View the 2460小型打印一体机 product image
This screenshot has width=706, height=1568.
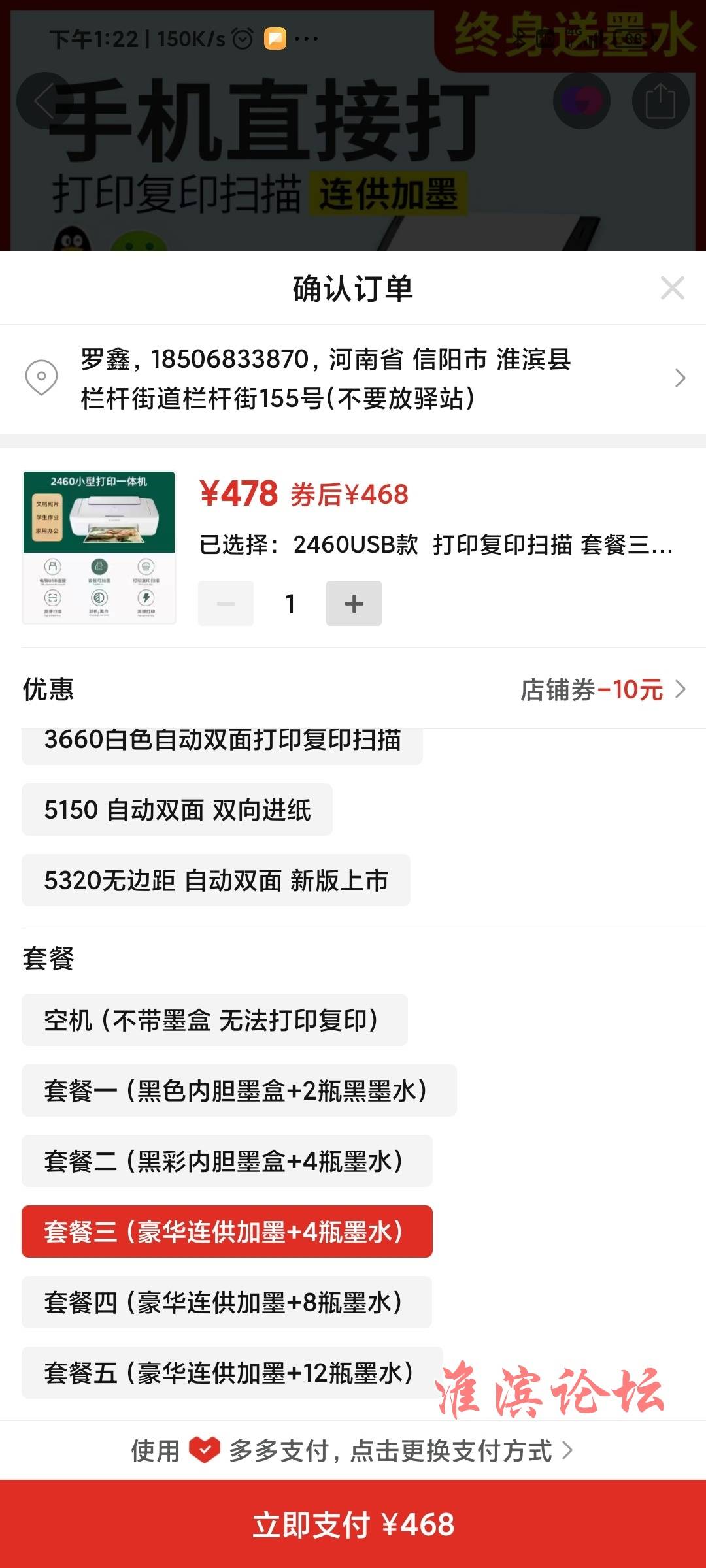coord(99,547)
